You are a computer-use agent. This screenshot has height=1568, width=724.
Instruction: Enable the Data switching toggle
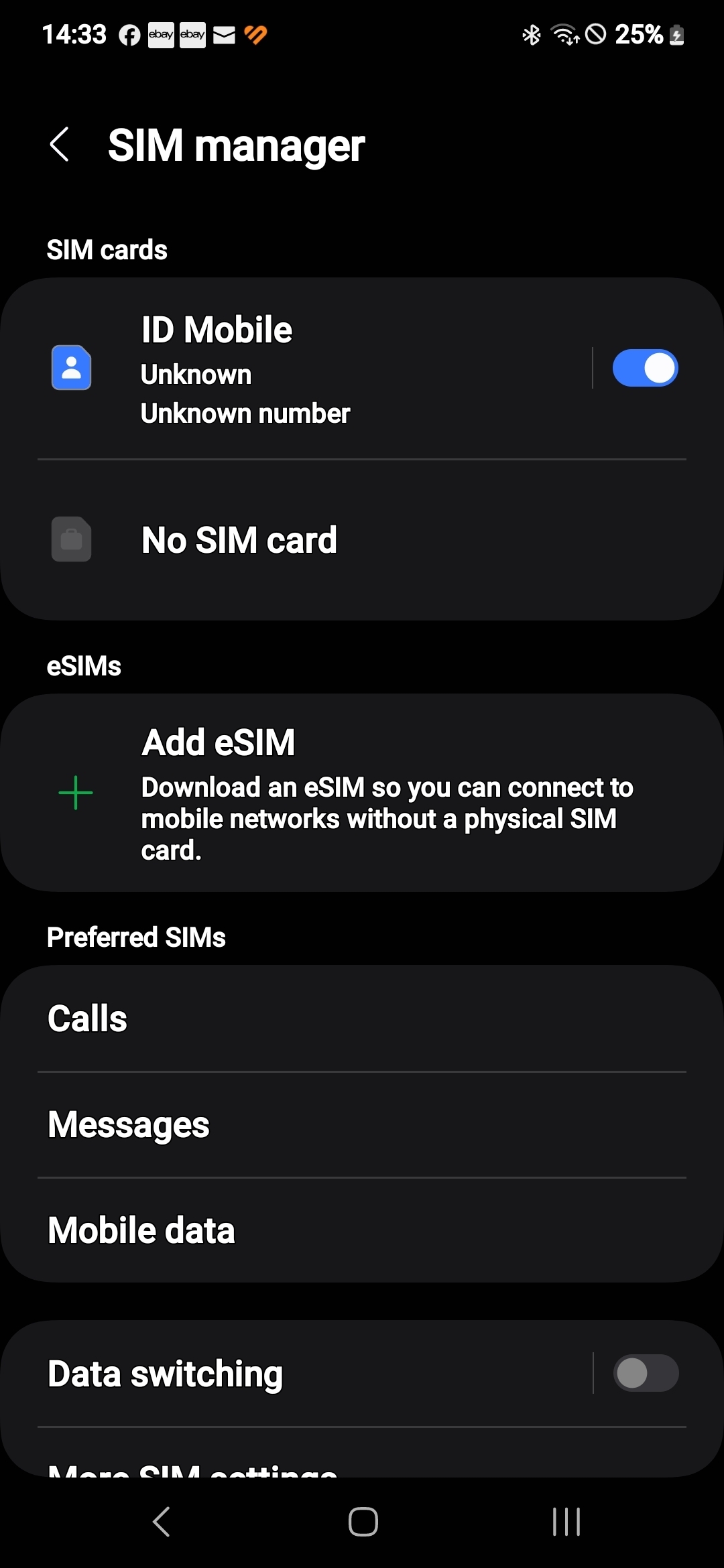pyautogui.click(x=646, y=1373)
